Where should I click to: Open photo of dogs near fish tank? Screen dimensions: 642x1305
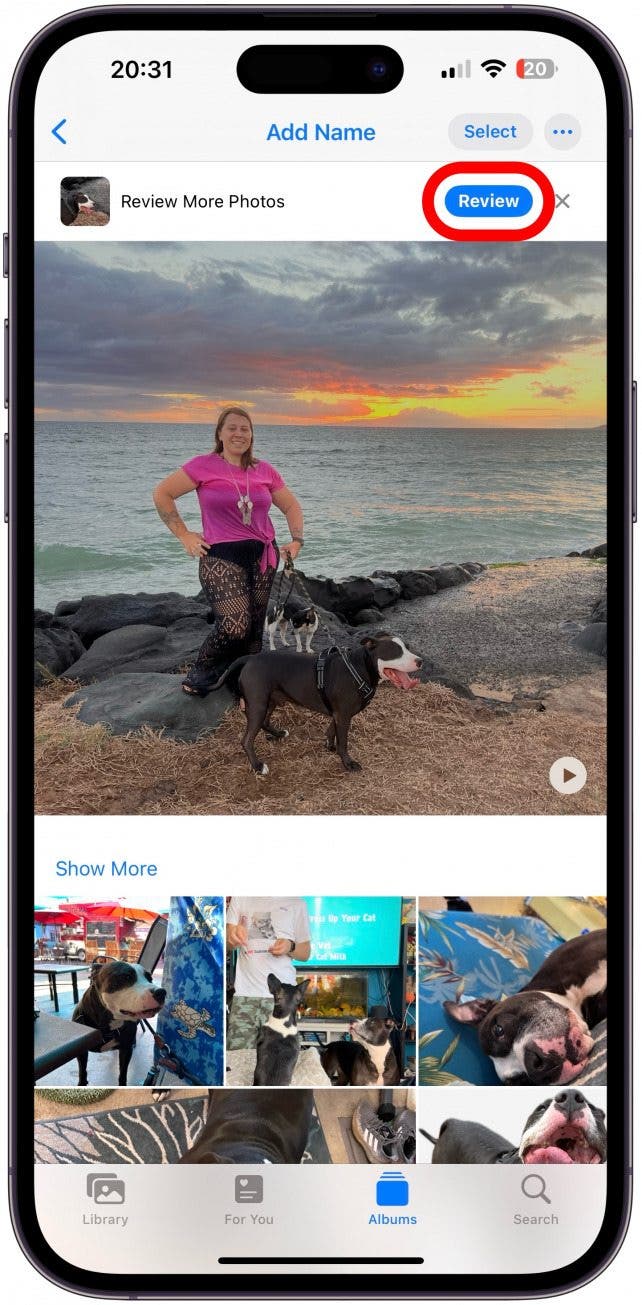click(x=321, y=990)
